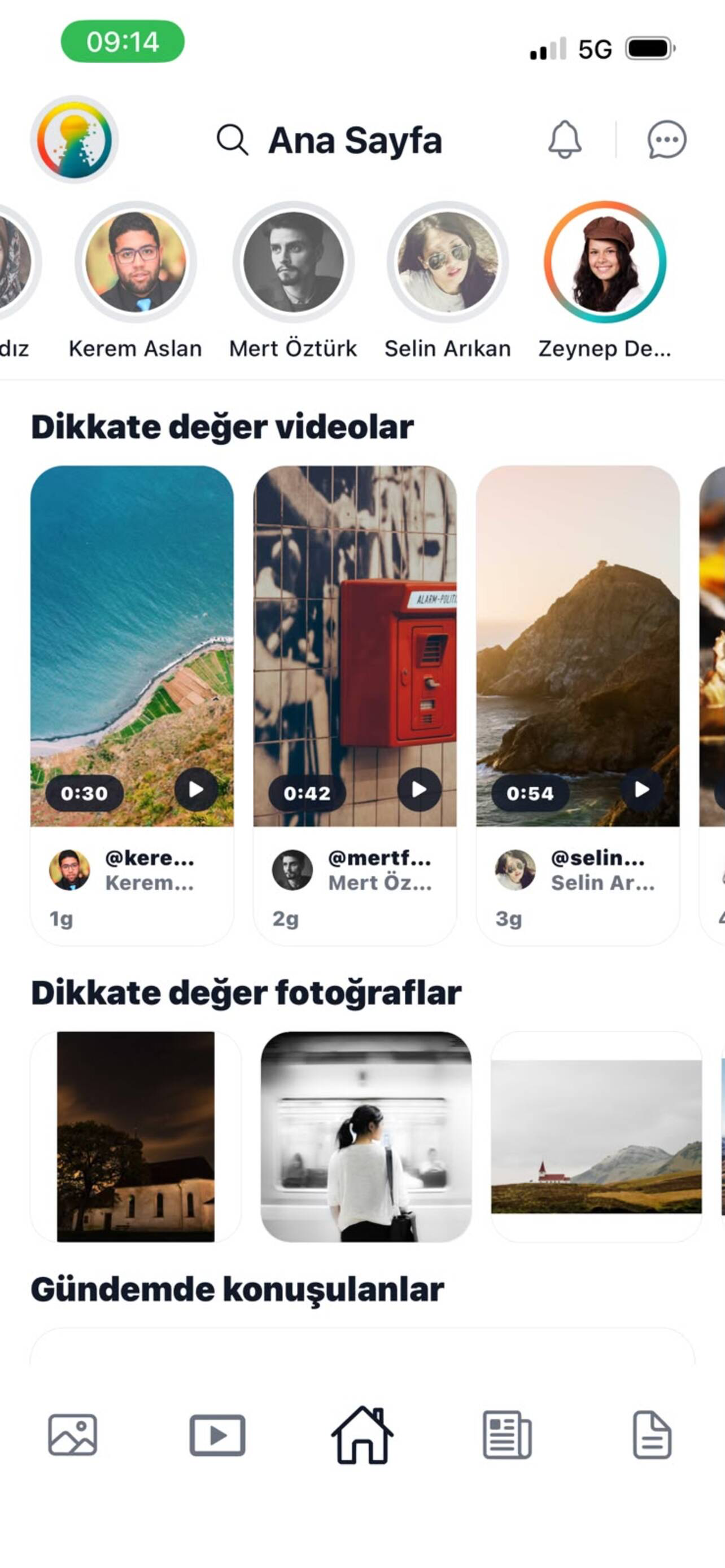Open the notifications bell

(565, 139)
